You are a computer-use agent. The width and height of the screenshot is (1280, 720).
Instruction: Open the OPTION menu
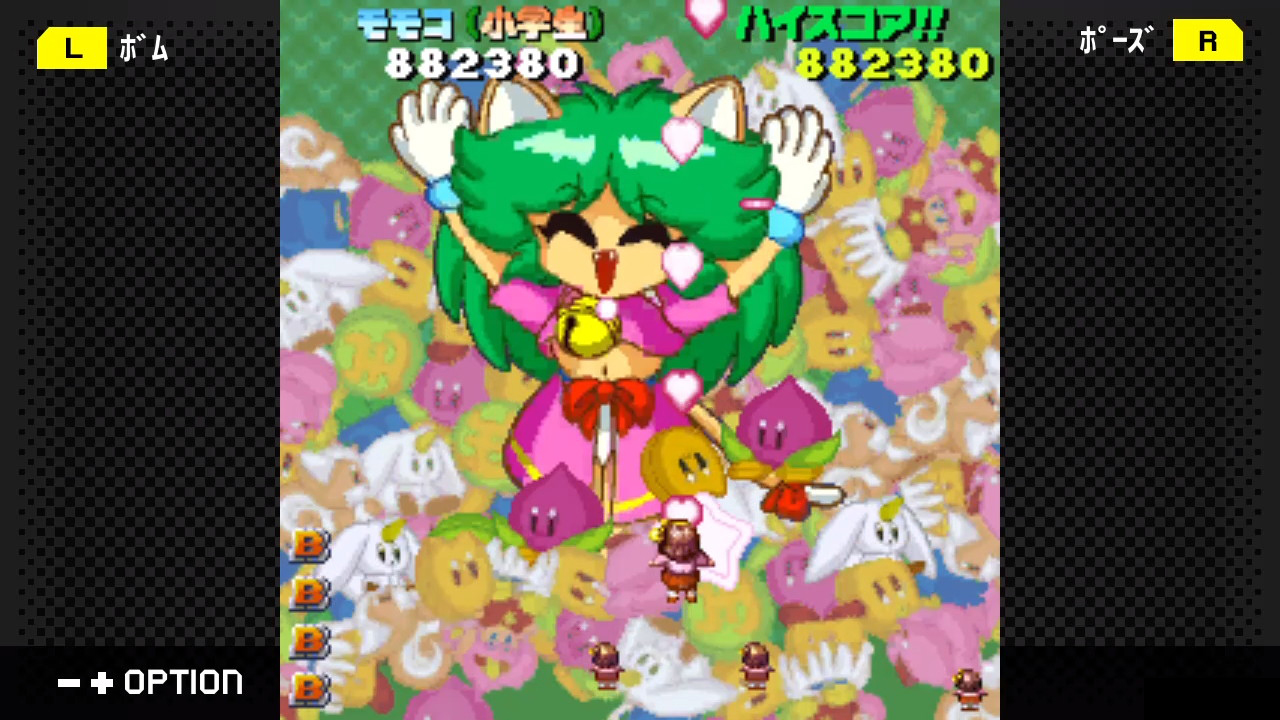[150, 683]
